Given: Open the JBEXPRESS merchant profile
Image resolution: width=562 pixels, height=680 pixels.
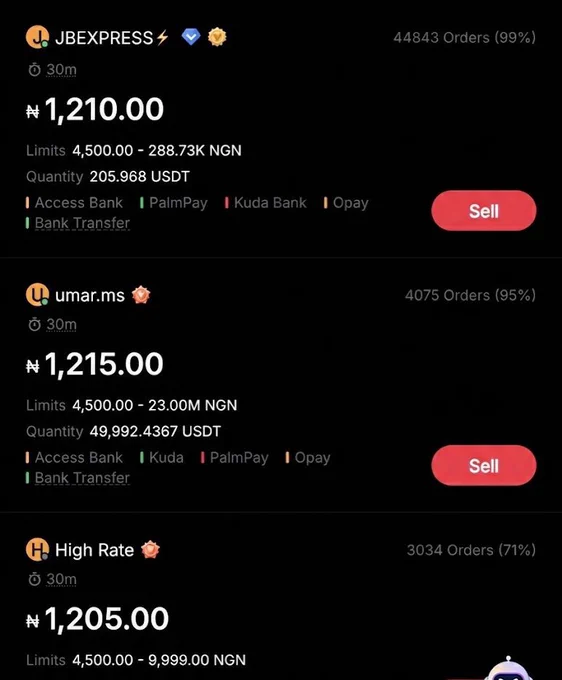Looking at the screenshot, I should [x=104, y=38].
